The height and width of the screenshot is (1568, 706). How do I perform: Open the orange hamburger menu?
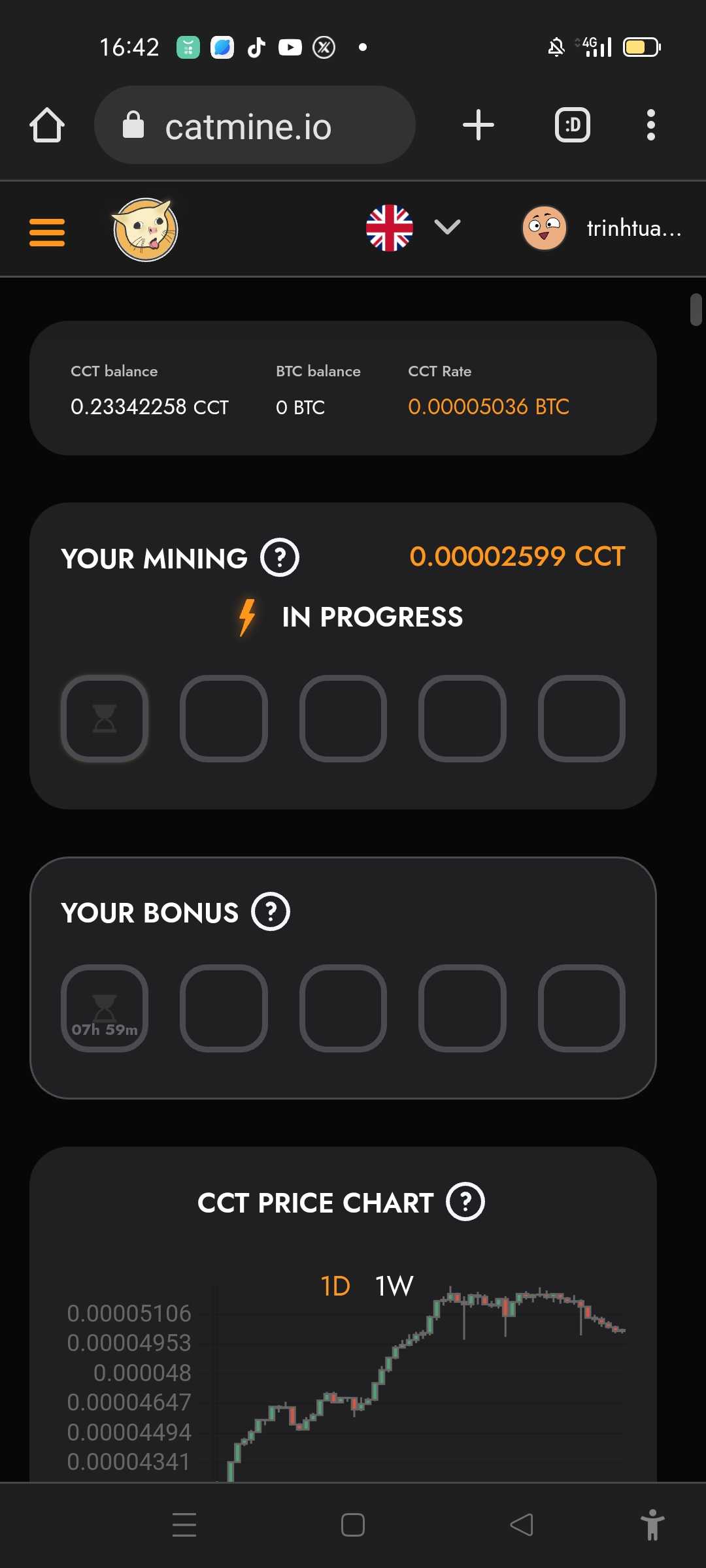coord(47,232)
